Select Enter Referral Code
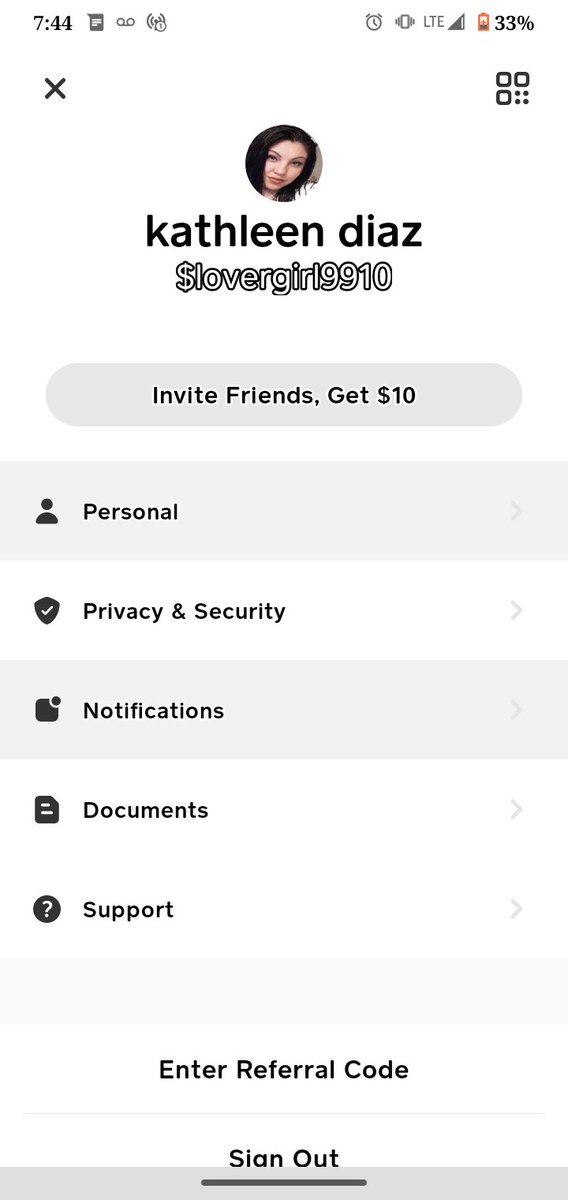This screenshot has height=1200, width=568. click(x=284, y=1069)
